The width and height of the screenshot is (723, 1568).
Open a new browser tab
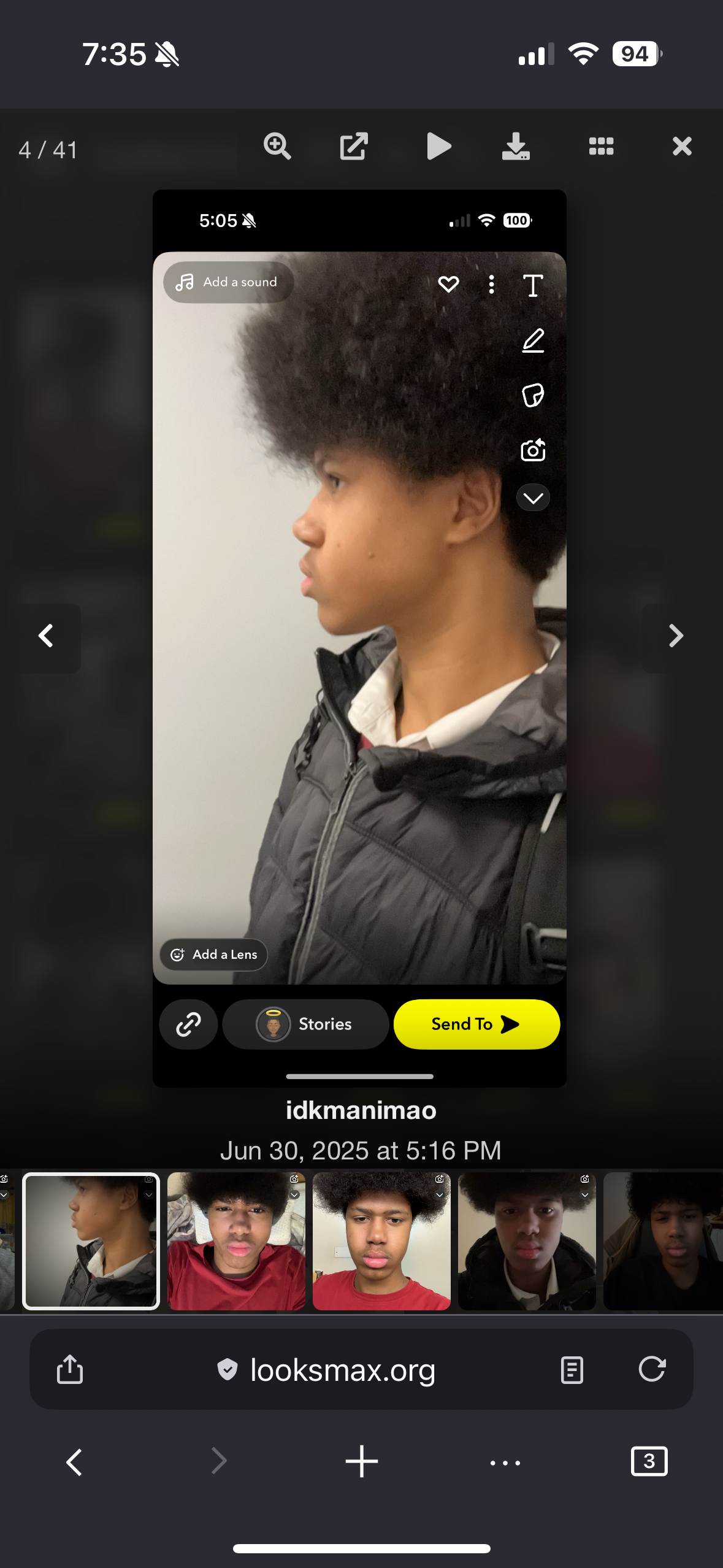tap(361, 1462)
